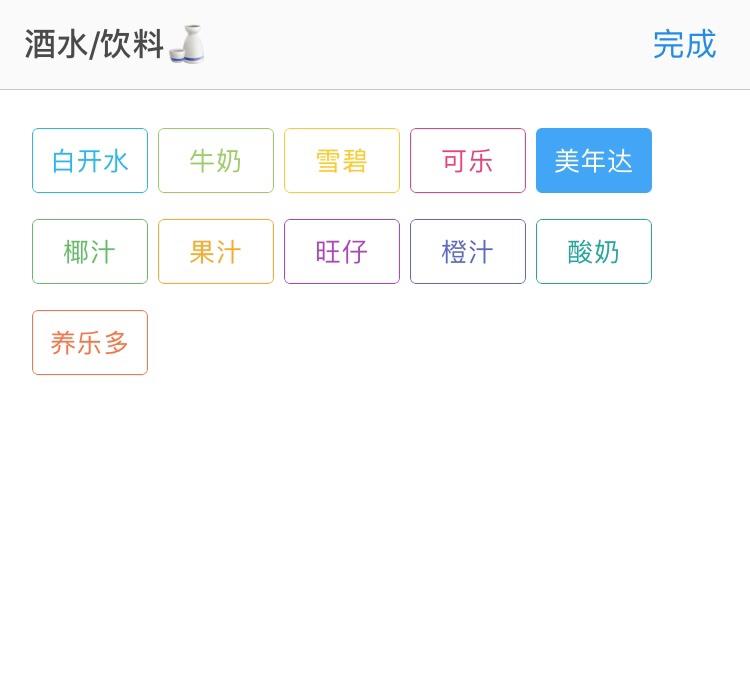The width and height of the screenshot is (750, 698).
Task: Choose the 椰汁 chip
Action: point(90,251)
